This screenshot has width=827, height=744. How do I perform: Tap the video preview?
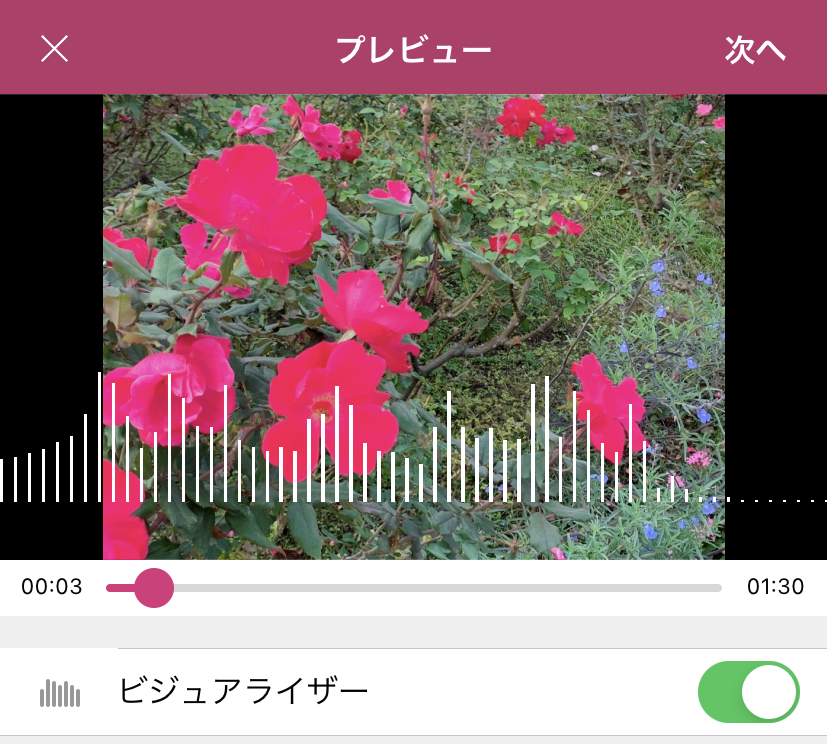tap(414, 300)
